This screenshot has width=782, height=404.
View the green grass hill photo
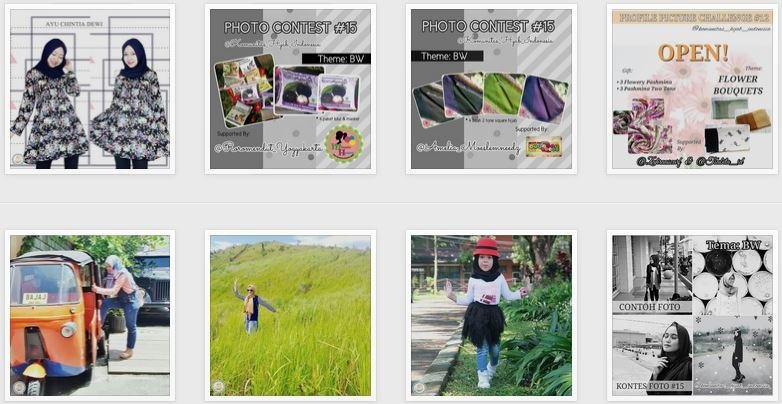click(x=290, y=315)
